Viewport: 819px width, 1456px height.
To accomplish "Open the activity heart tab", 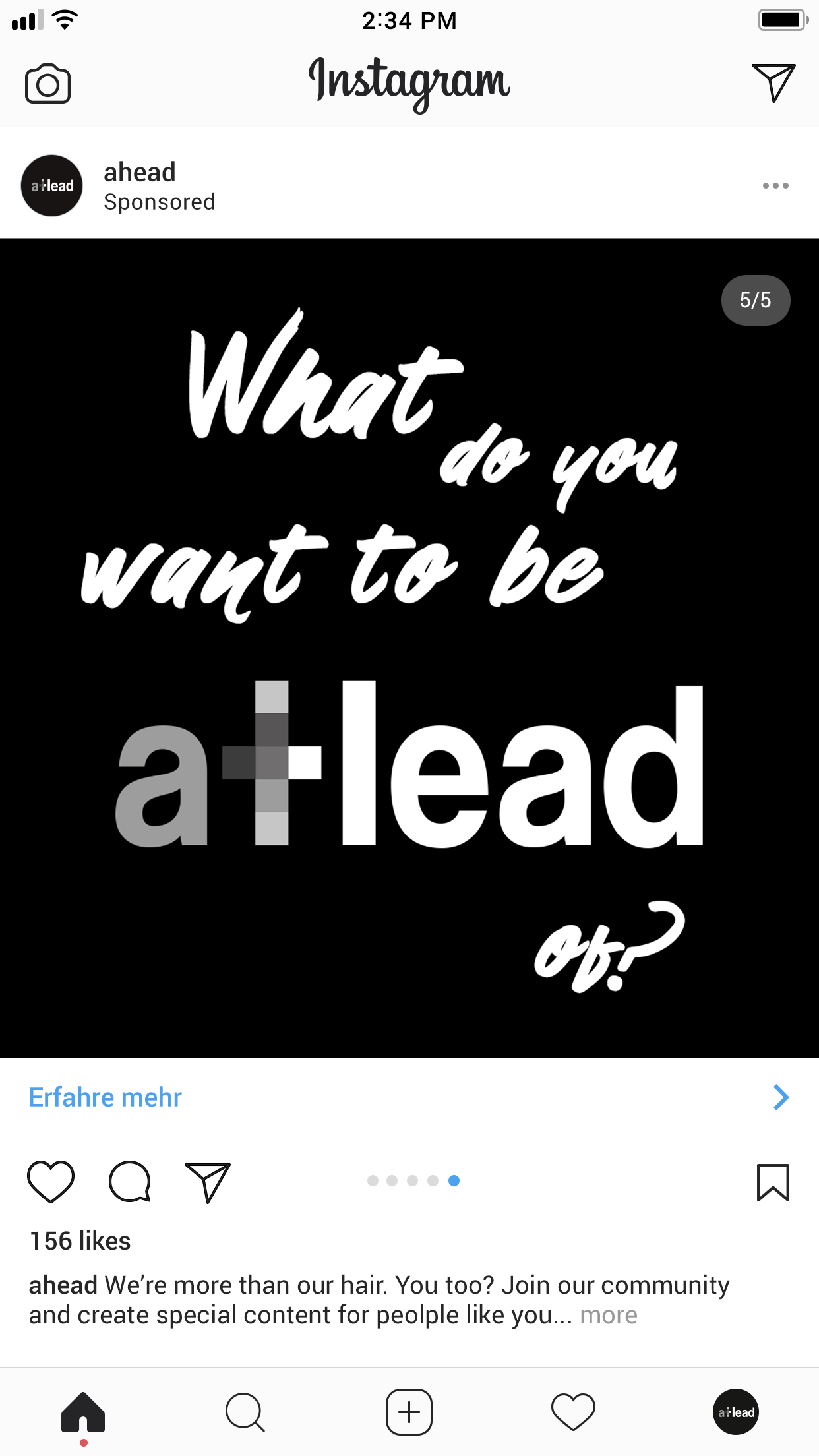I will [573, 1412].
